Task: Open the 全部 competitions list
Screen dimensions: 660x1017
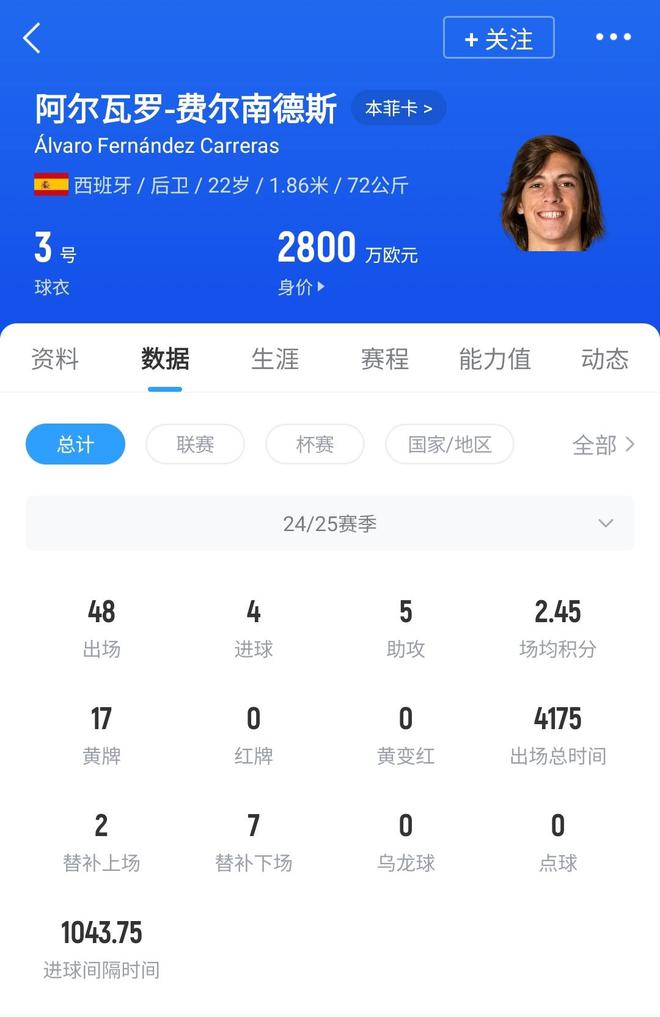Action: coord(603,445)
